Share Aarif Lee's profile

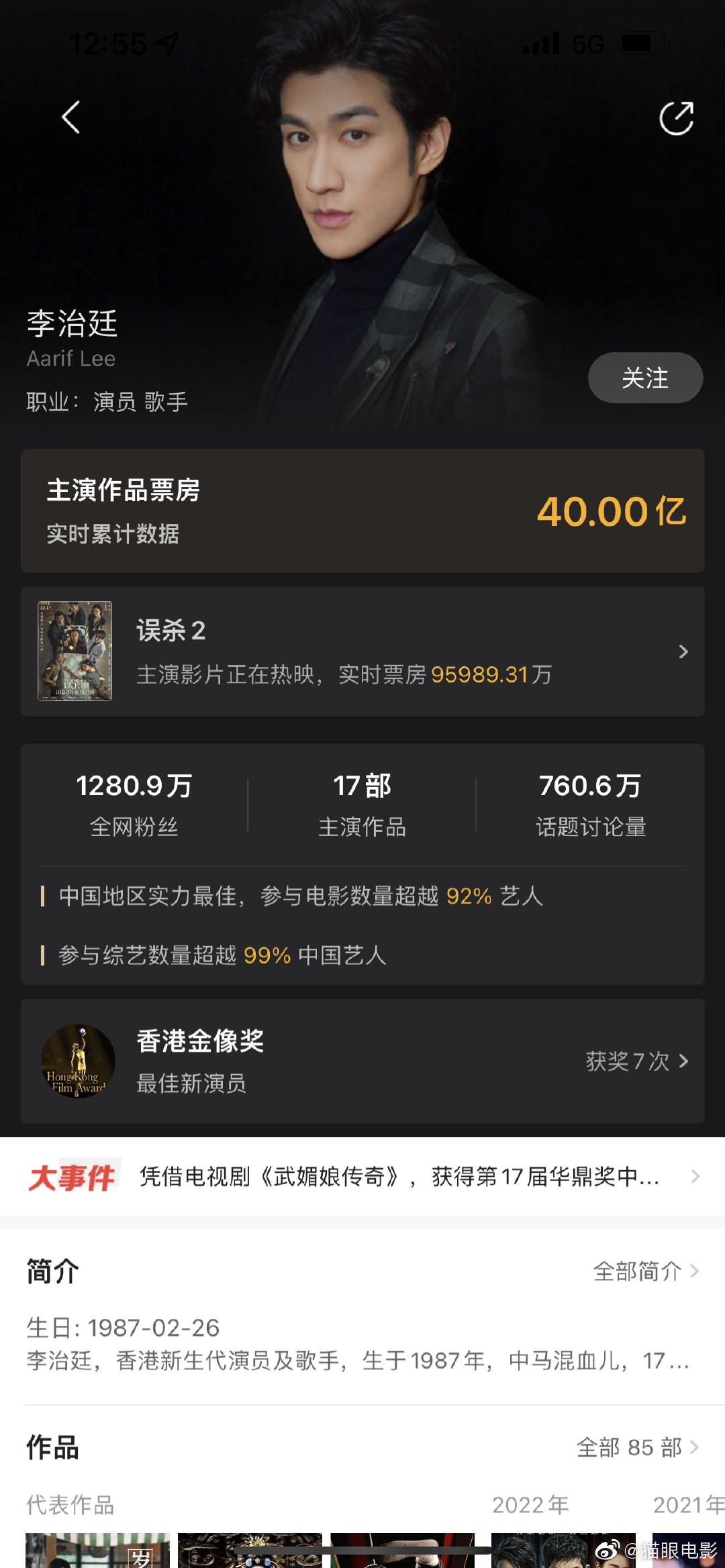[676, 119]
